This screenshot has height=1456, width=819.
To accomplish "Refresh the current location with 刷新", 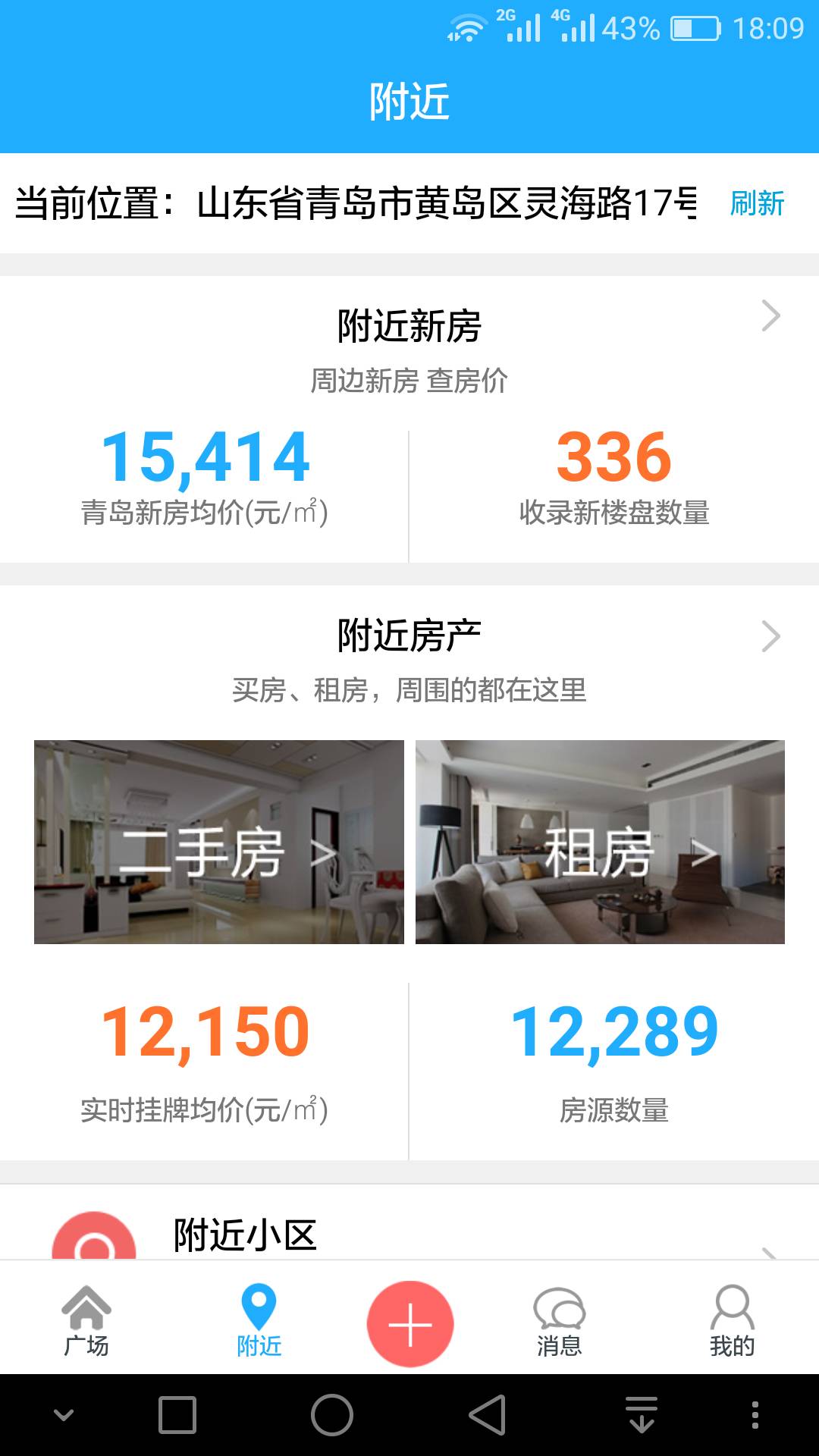I will point(756,203).
